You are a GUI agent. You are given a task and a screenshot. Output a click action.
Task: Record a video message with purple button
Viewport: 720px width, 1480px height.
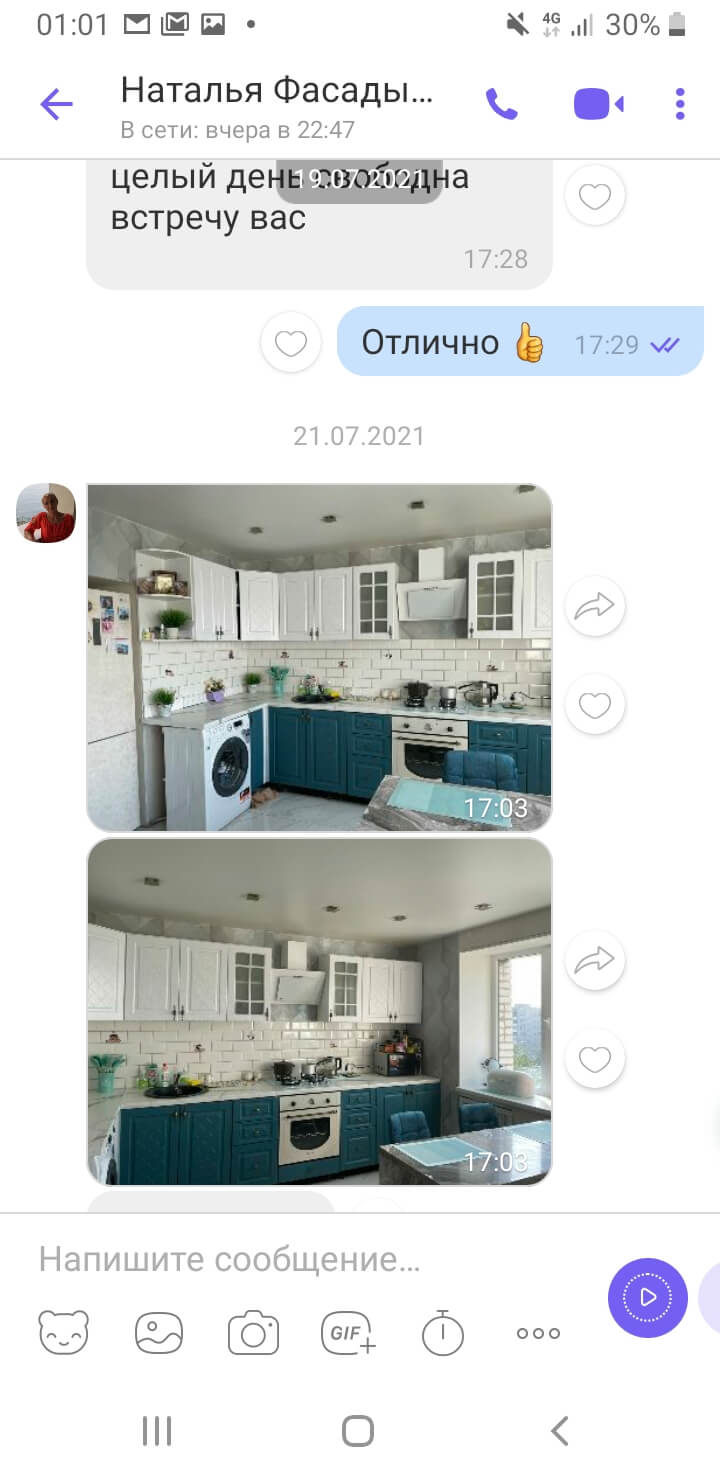(648, 1298)
